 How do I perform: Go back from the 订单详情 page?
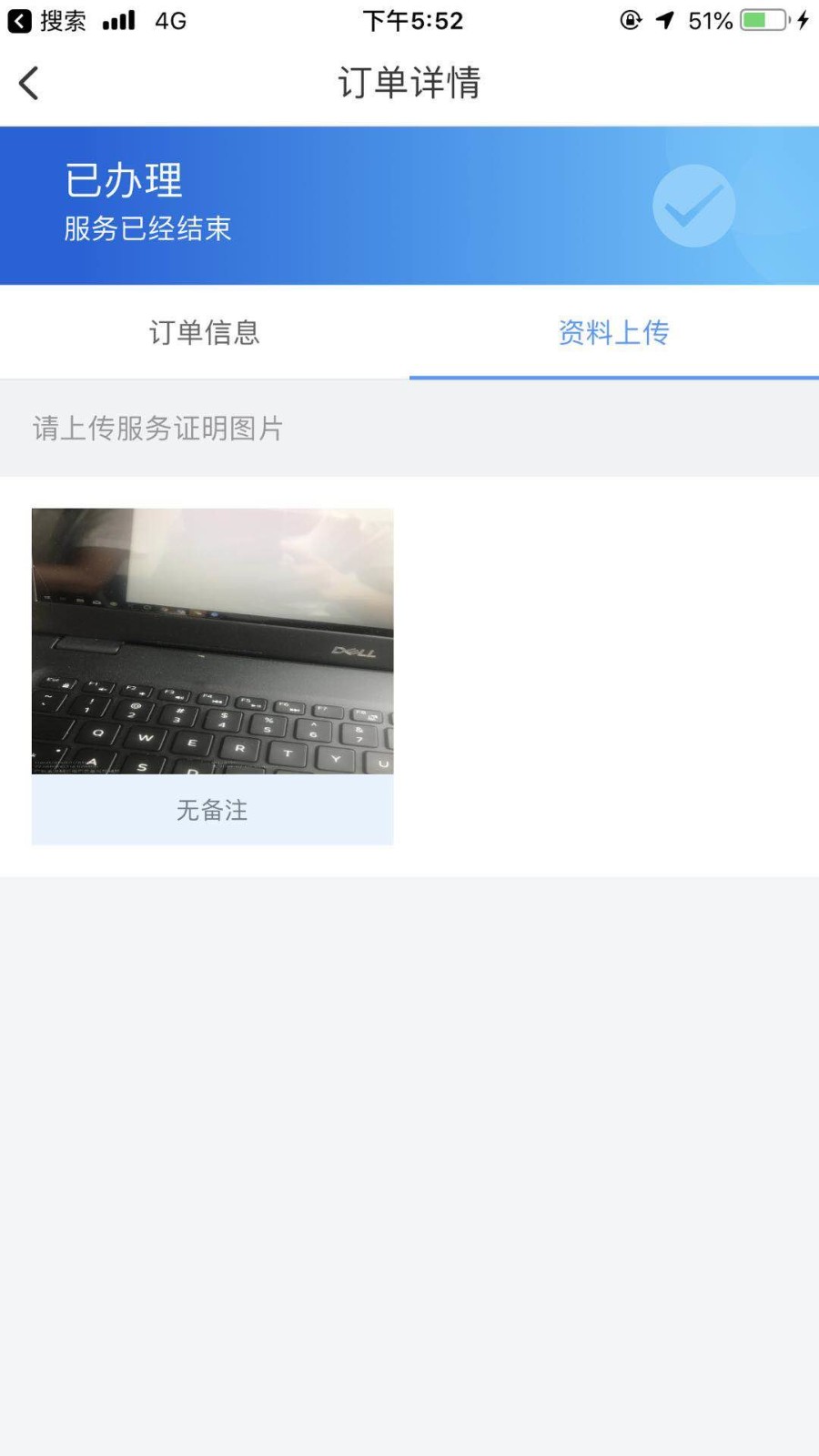click(x=29, y=83)
